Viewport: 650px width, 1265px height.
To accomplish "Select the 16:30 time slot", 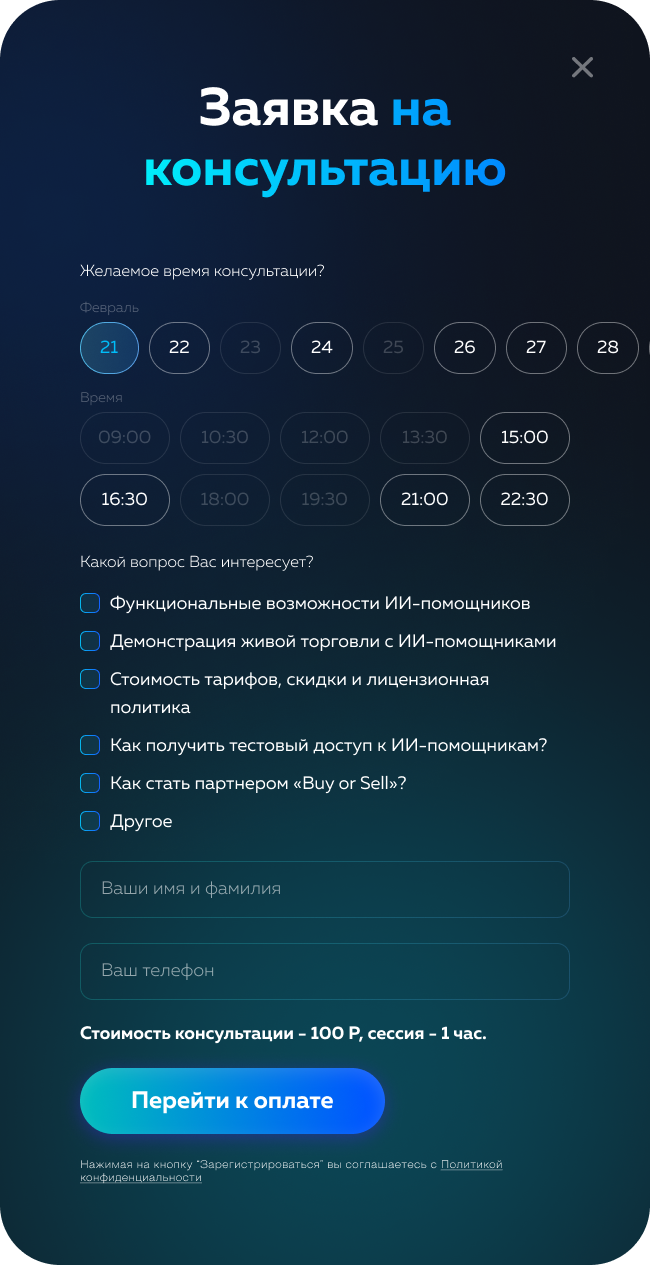I will [124, 499].
